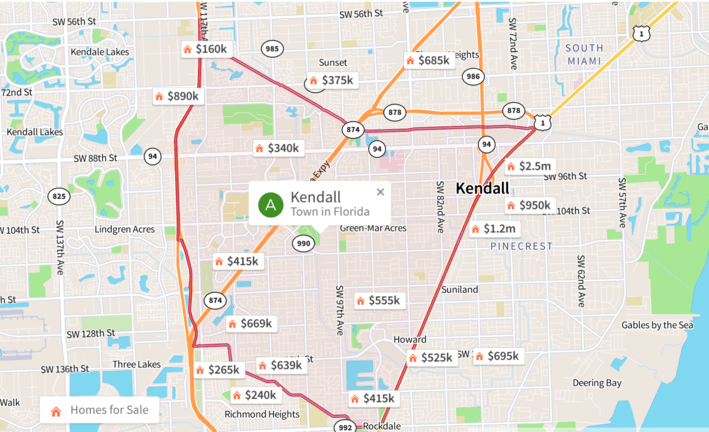
Task: Open the $685k home marker
Action: coord(427,60)
